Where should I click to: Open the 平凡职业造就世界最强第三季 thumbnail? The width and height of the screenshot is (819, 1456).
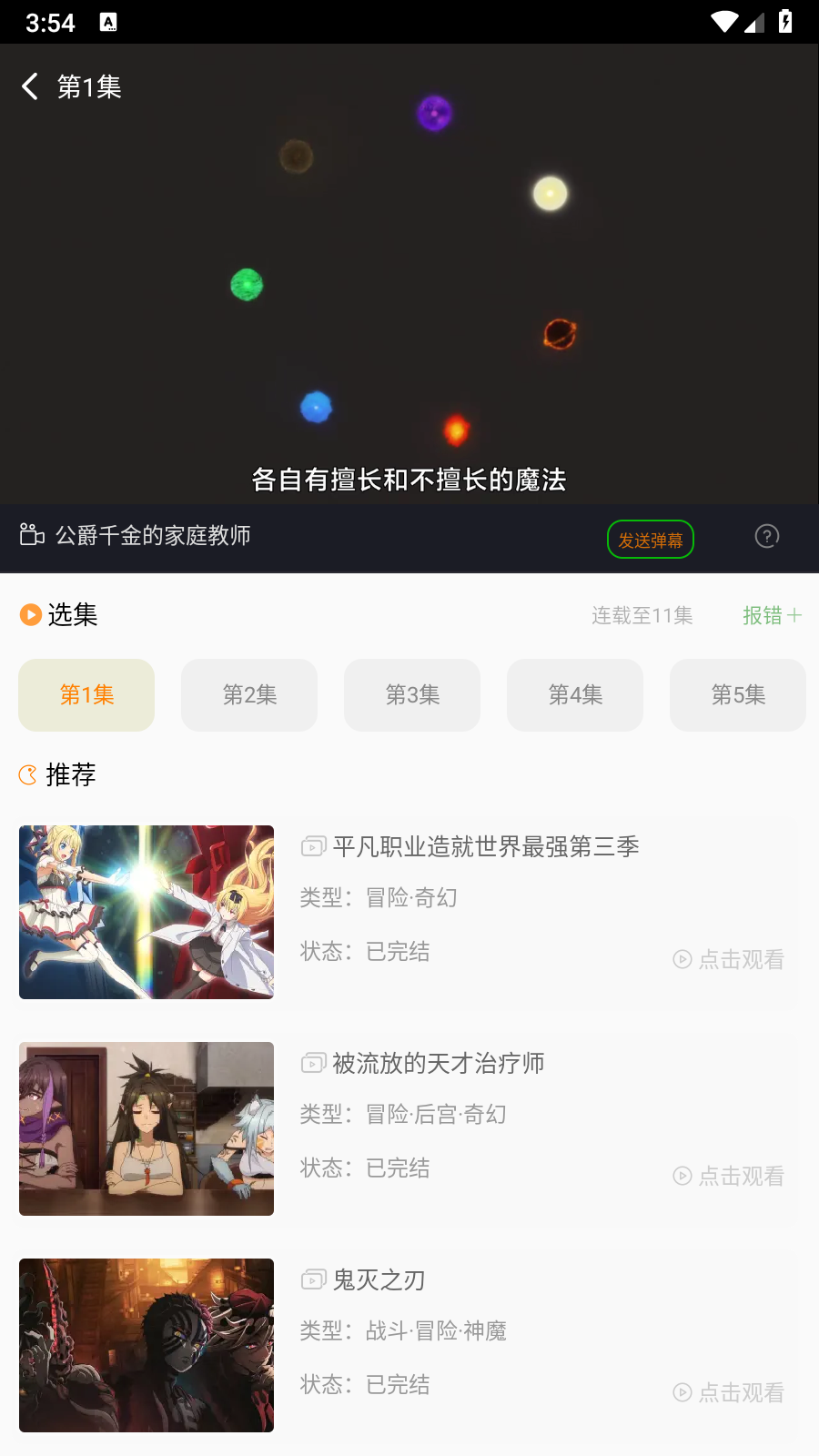click(x=147, y=912)
